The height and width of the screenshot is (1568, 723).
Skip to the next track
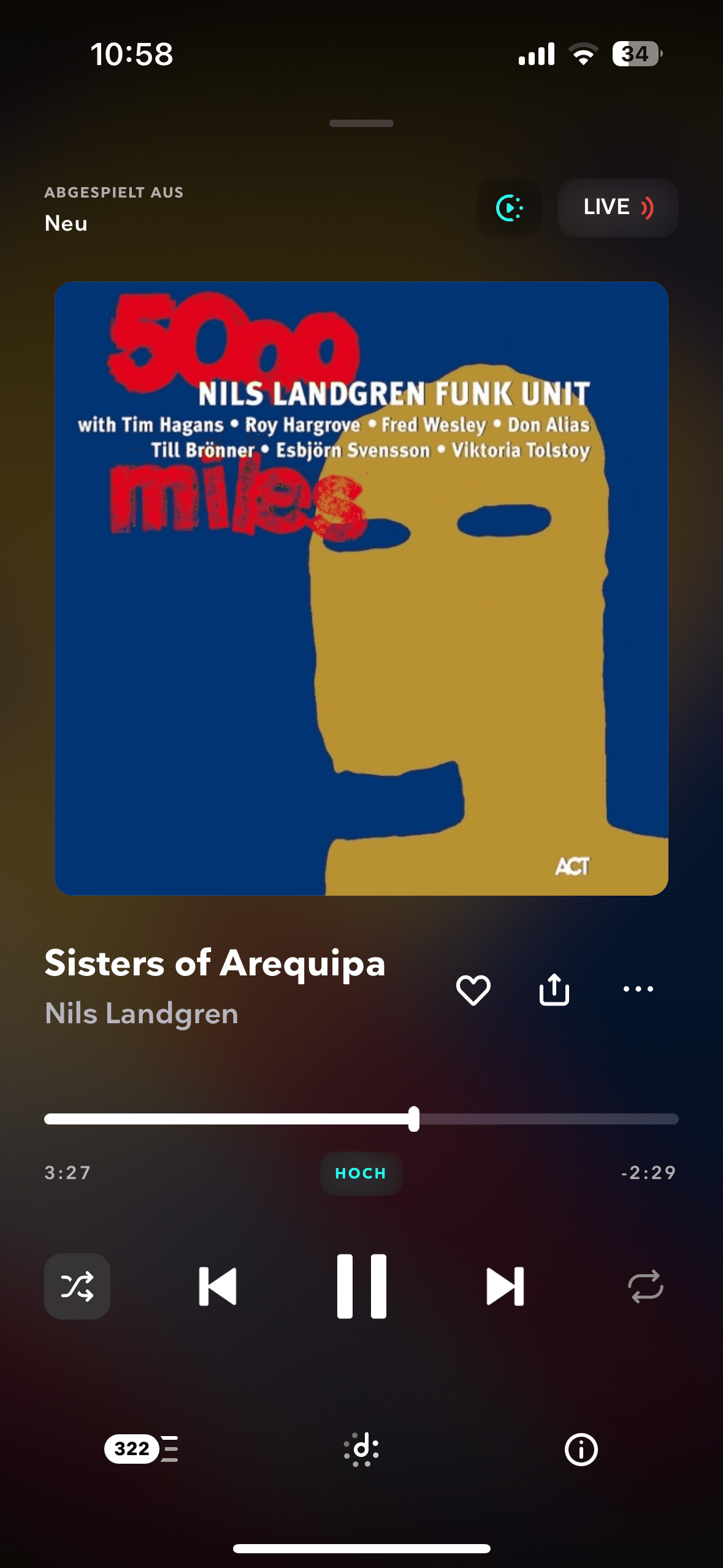tap(505, 1286)
